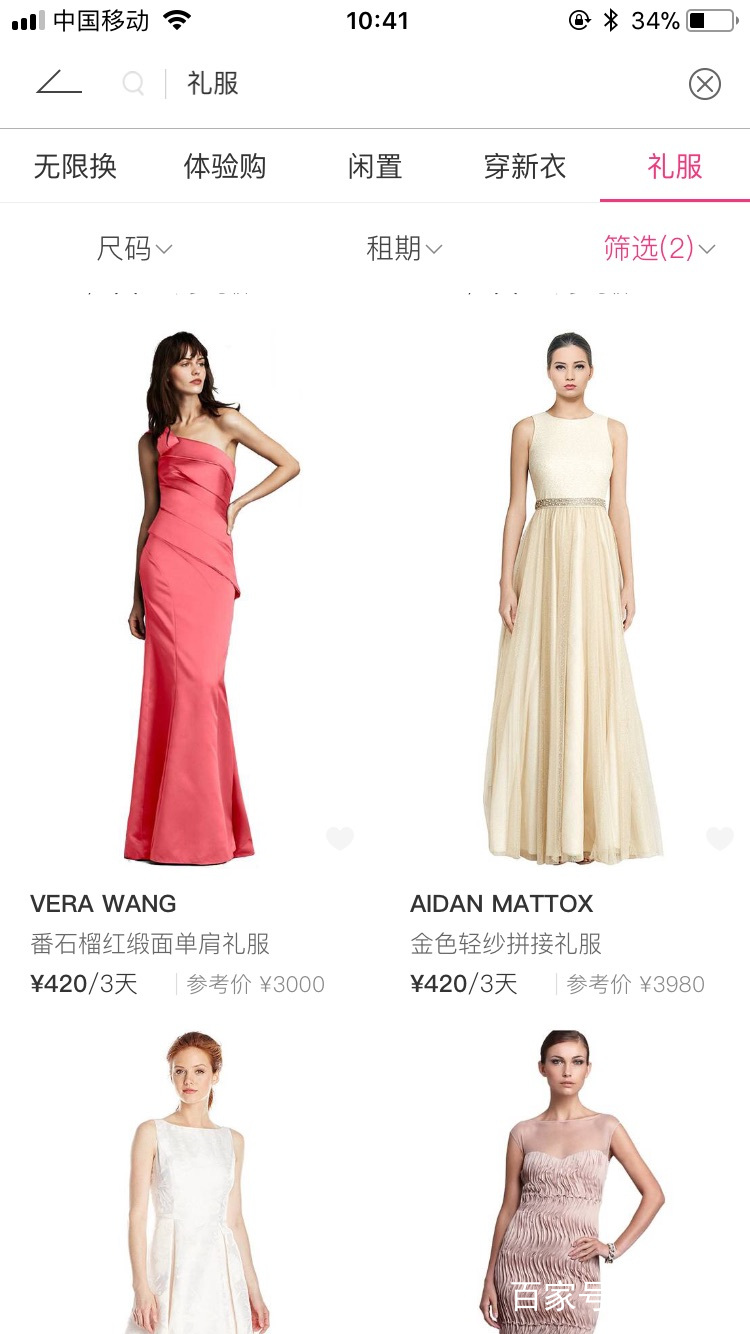Select the 穿新衣 tab
Screen dimensions: 750x1334
click(525, 166)
